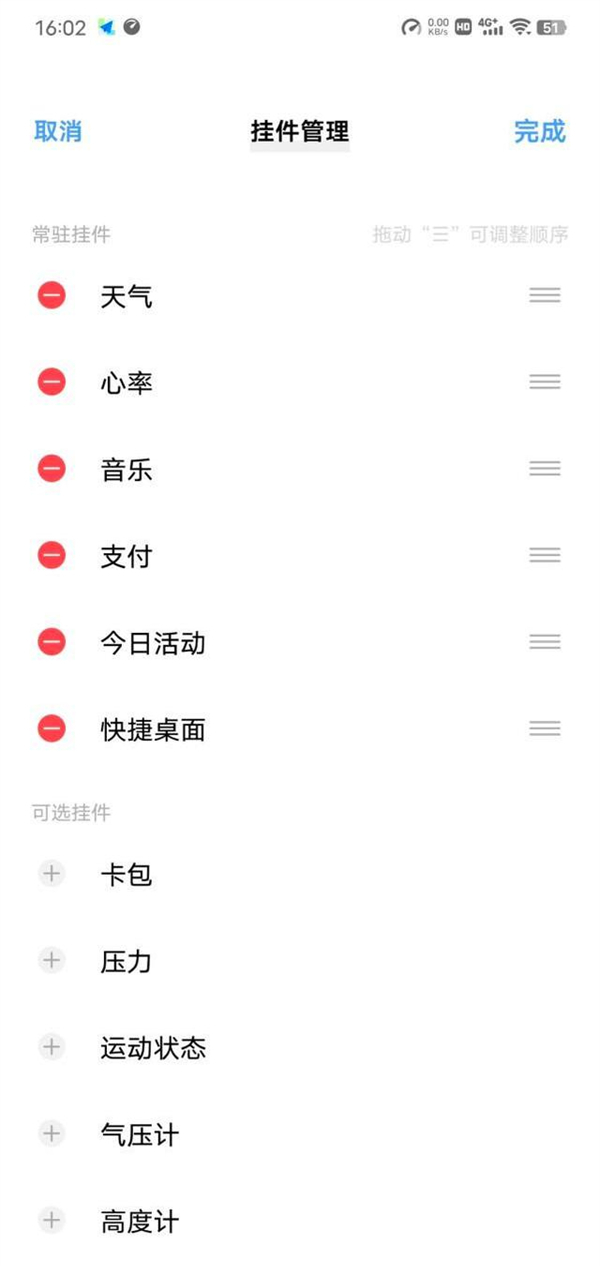Tap 取消 to cancel widget editing

click(x=58, y=132)
